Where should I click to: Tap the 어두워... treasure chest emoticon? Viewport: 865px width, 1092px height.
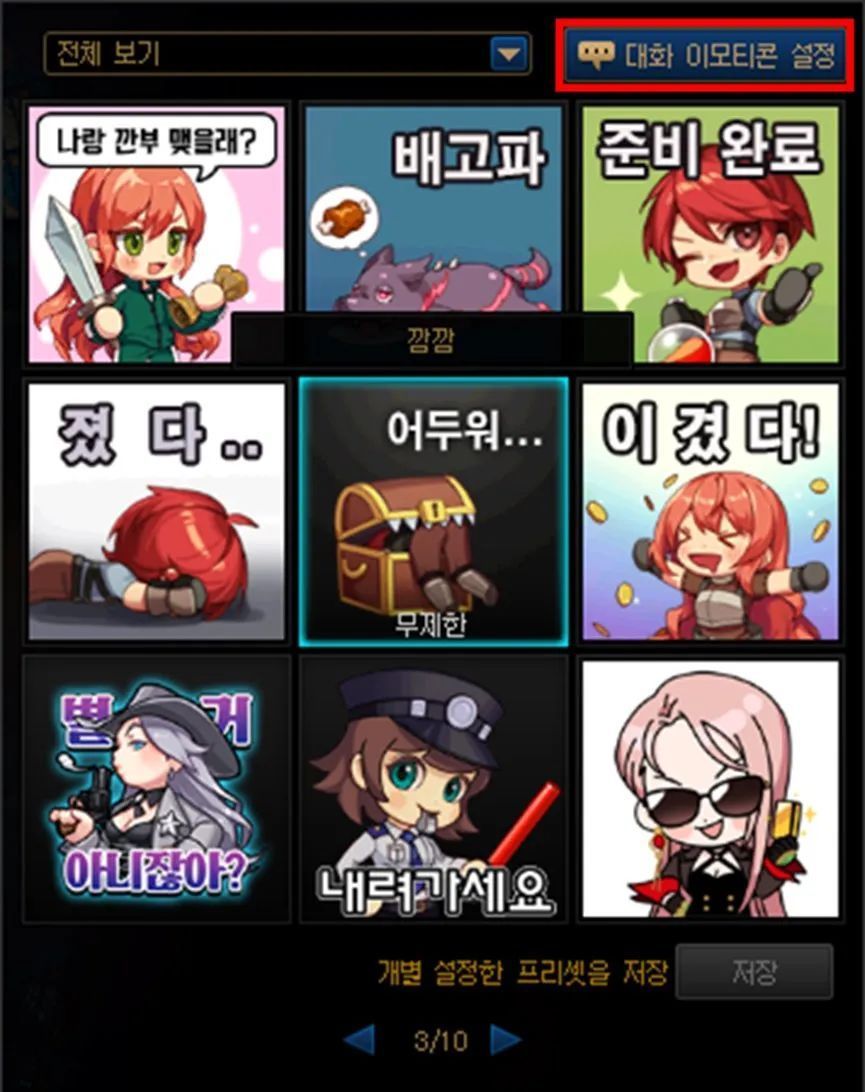pyautogui.click(x=433, y=510)
